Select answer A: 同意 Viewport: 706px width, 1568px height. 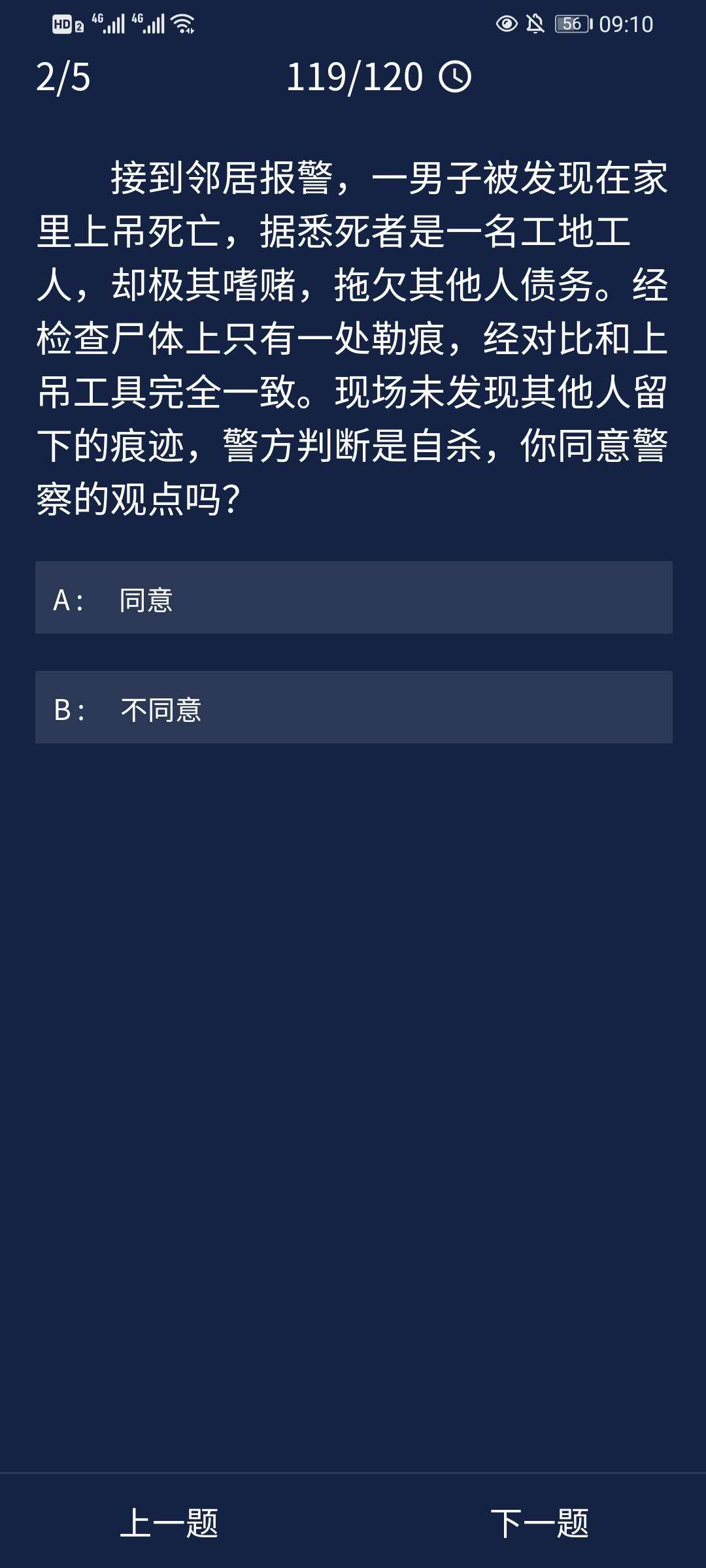(353, 598)
